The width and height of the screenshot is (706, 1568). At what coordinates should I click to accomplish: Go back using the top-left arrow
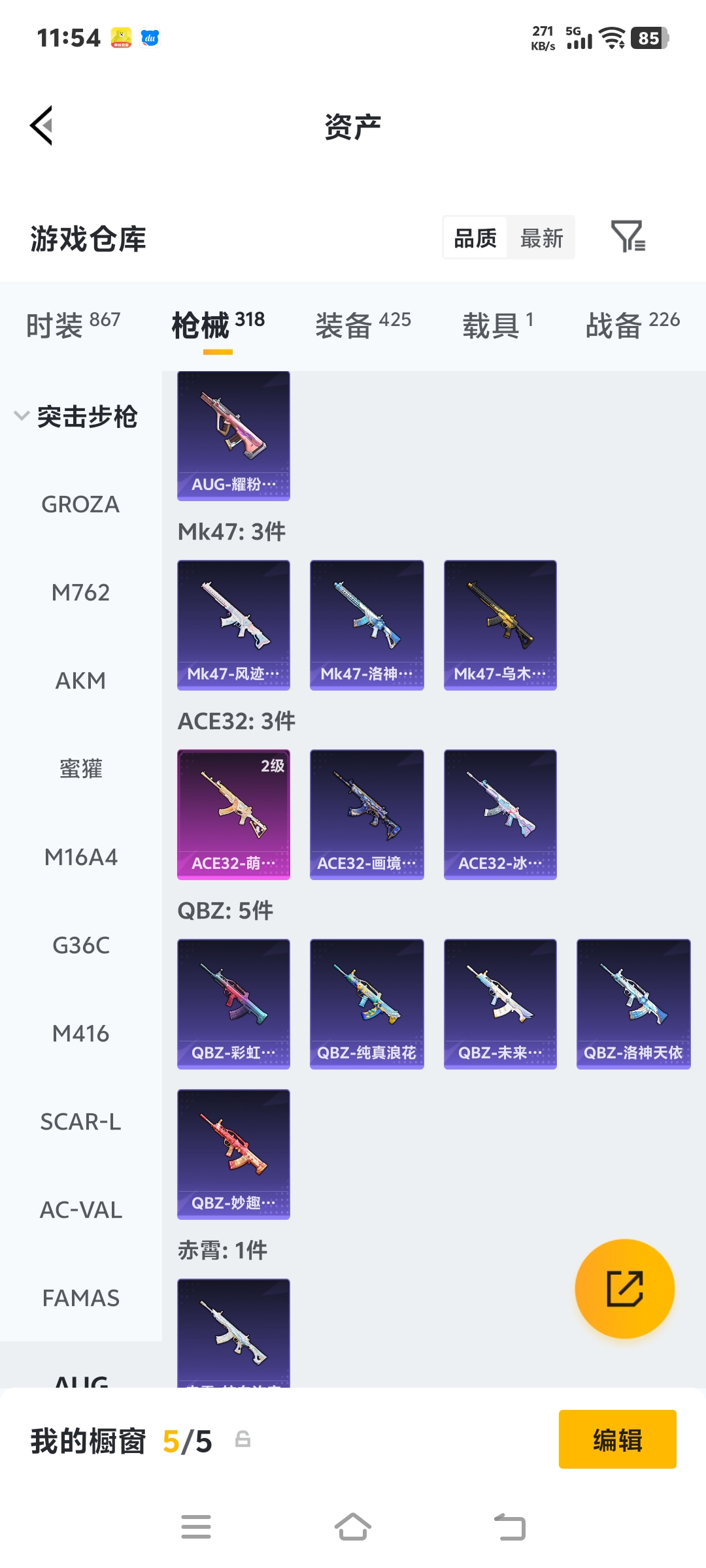[41, 125]
